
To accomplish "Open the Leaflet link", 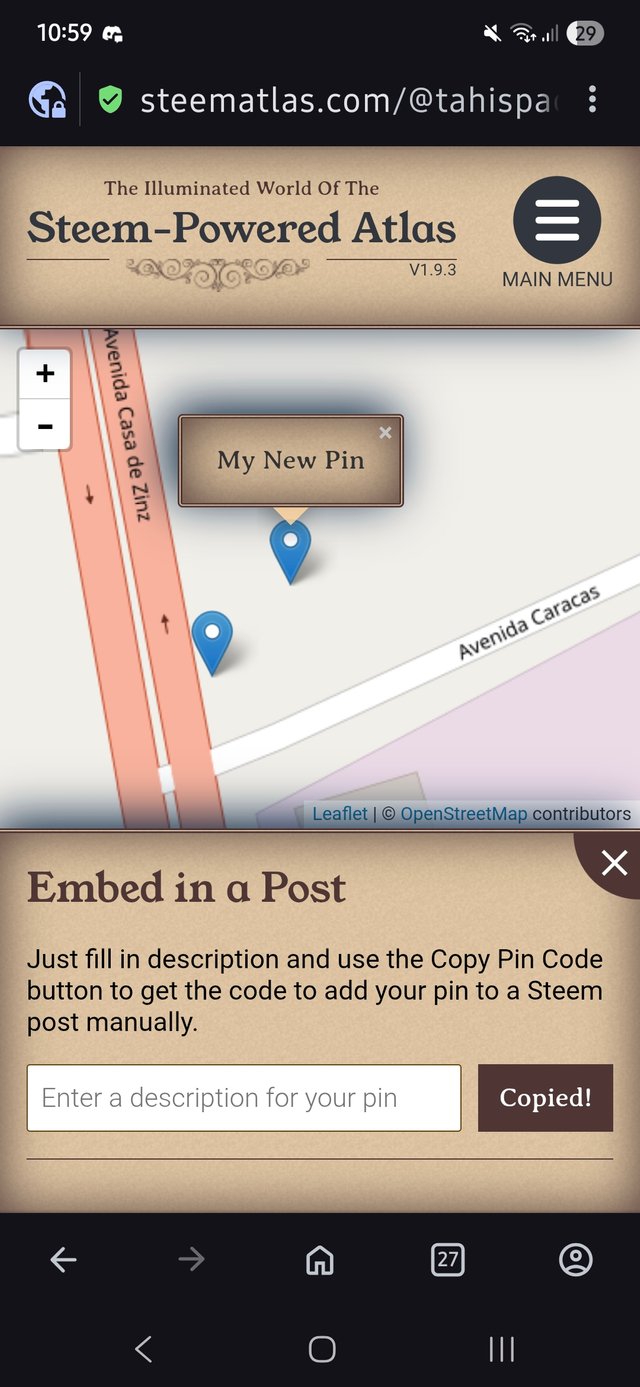I will [340, 814].
